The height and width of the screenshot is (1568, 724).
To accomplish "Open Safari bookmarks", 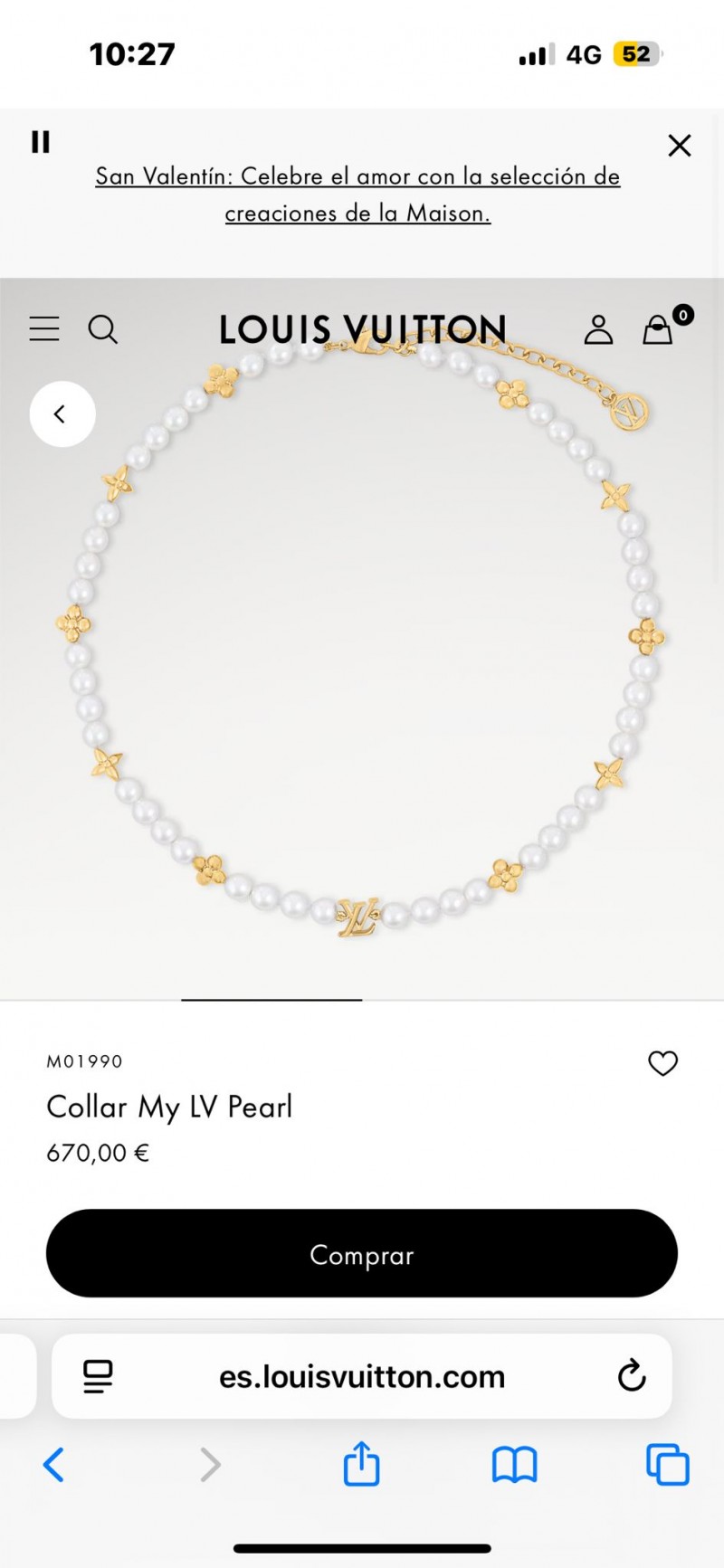I will 514,1465.
